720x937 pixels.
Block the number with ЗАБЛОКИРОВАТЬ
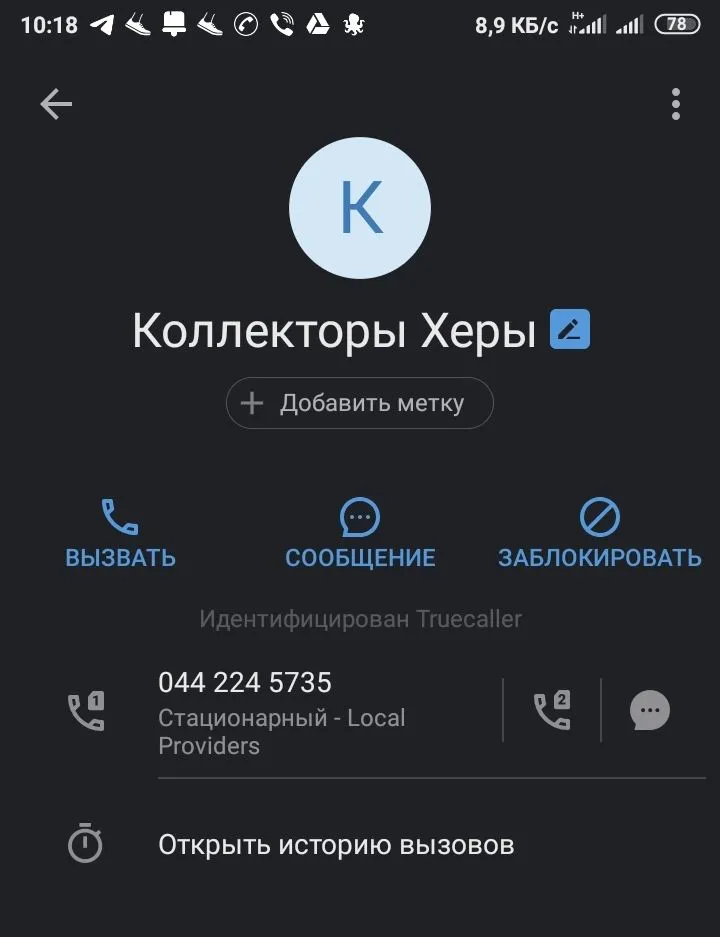pos(600,535)
